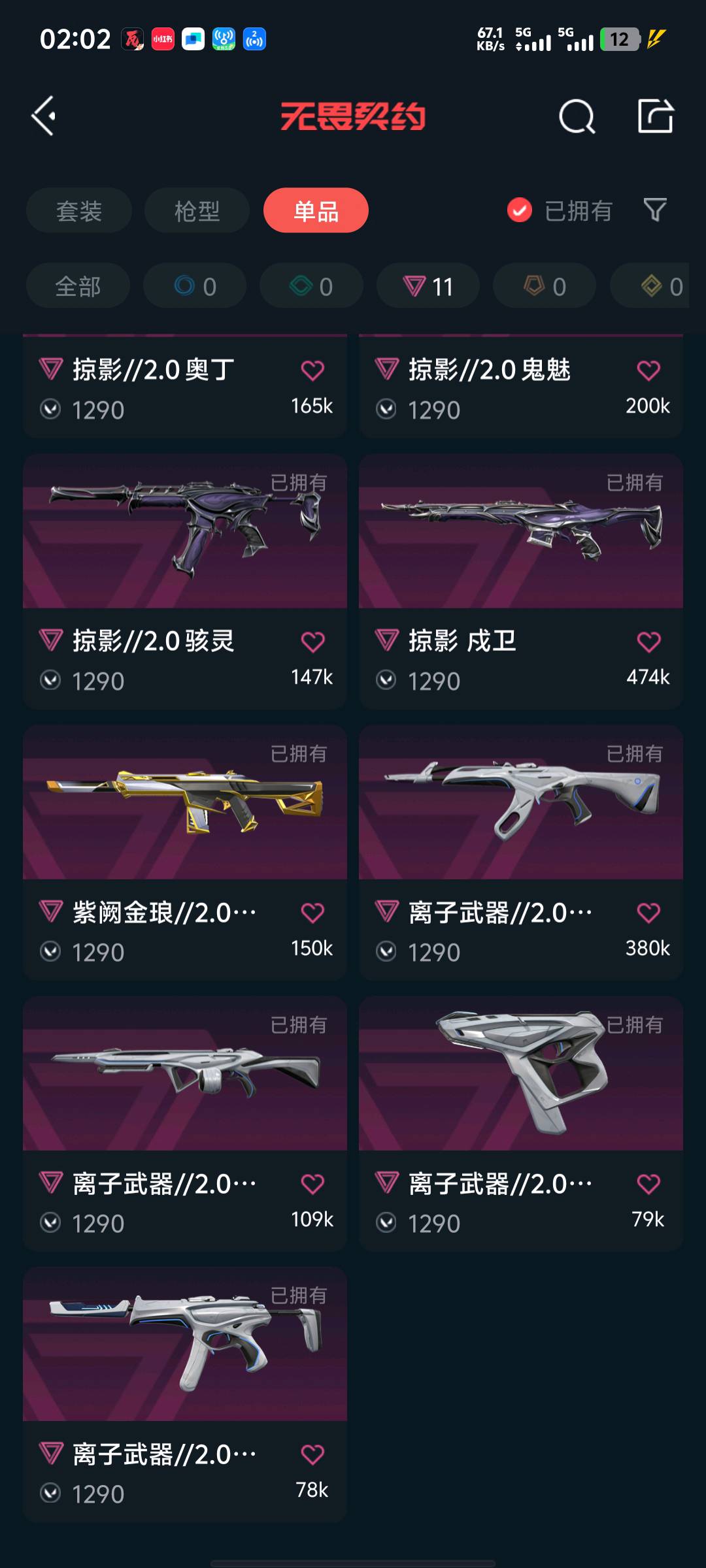The height and width of the screenshot is (1568, 706).
Task: Share this skin collection page
Action: tap(656, 116)
